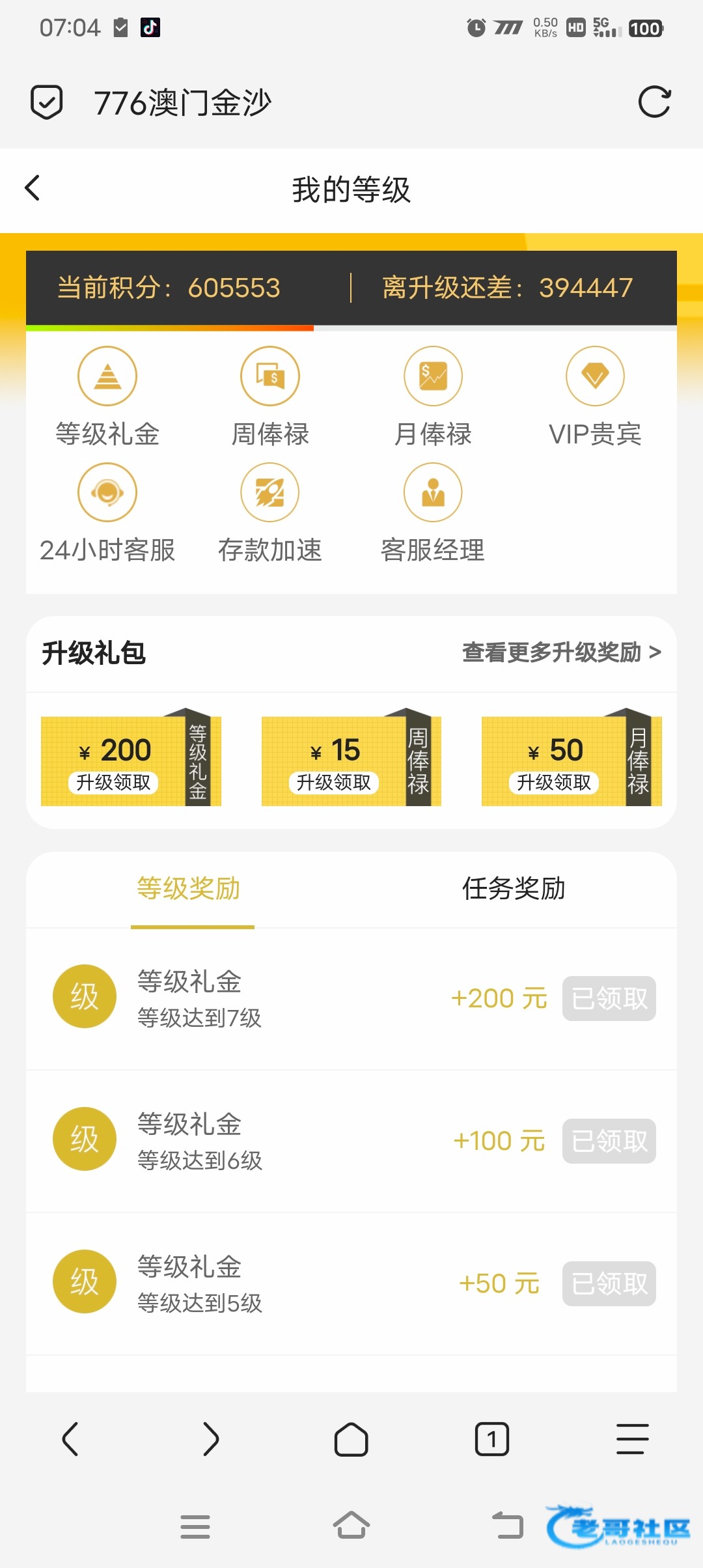
Task: Open the browser menu with three lines
Action: click(632, 1439)
